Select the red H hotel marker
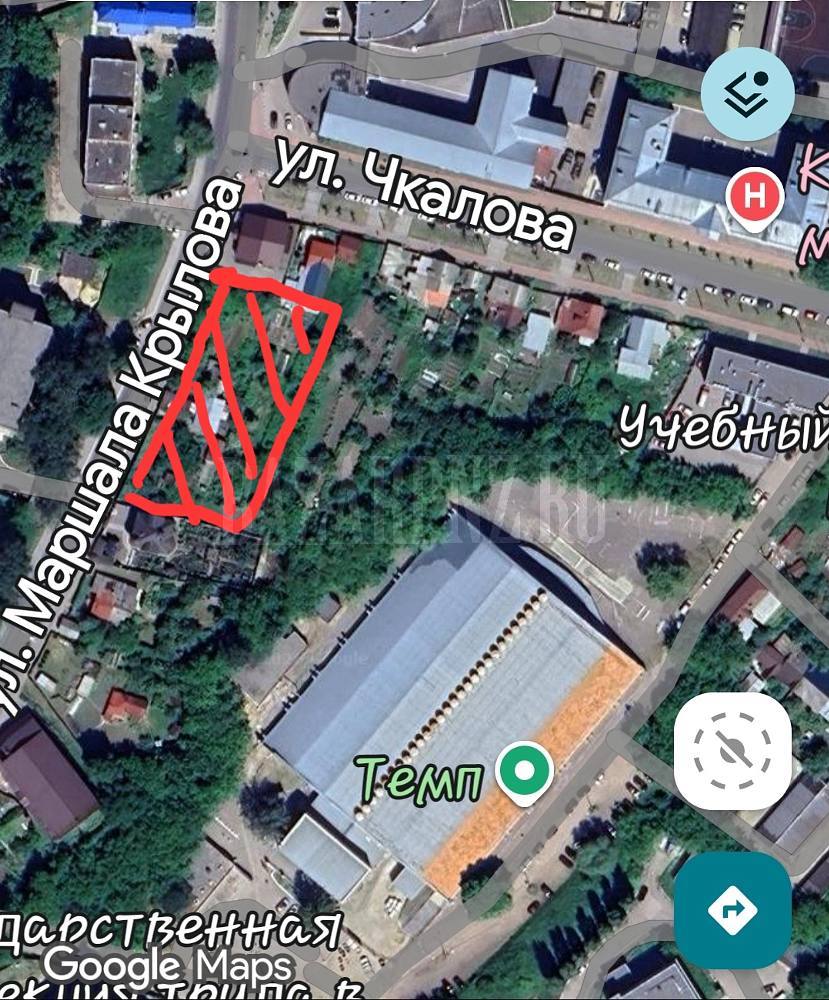 tap(756, 197)
